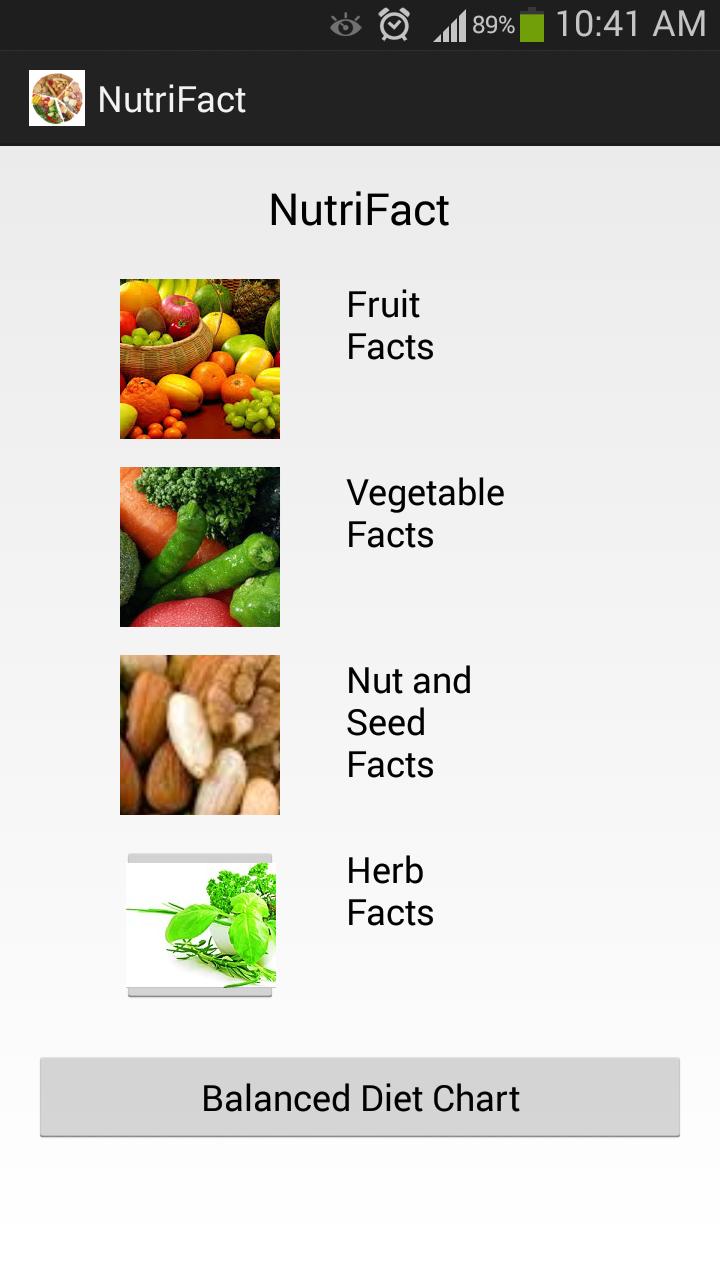Screen dimensions: 720x1280
Task: Select the vegetables image icon
Action: 199,546
